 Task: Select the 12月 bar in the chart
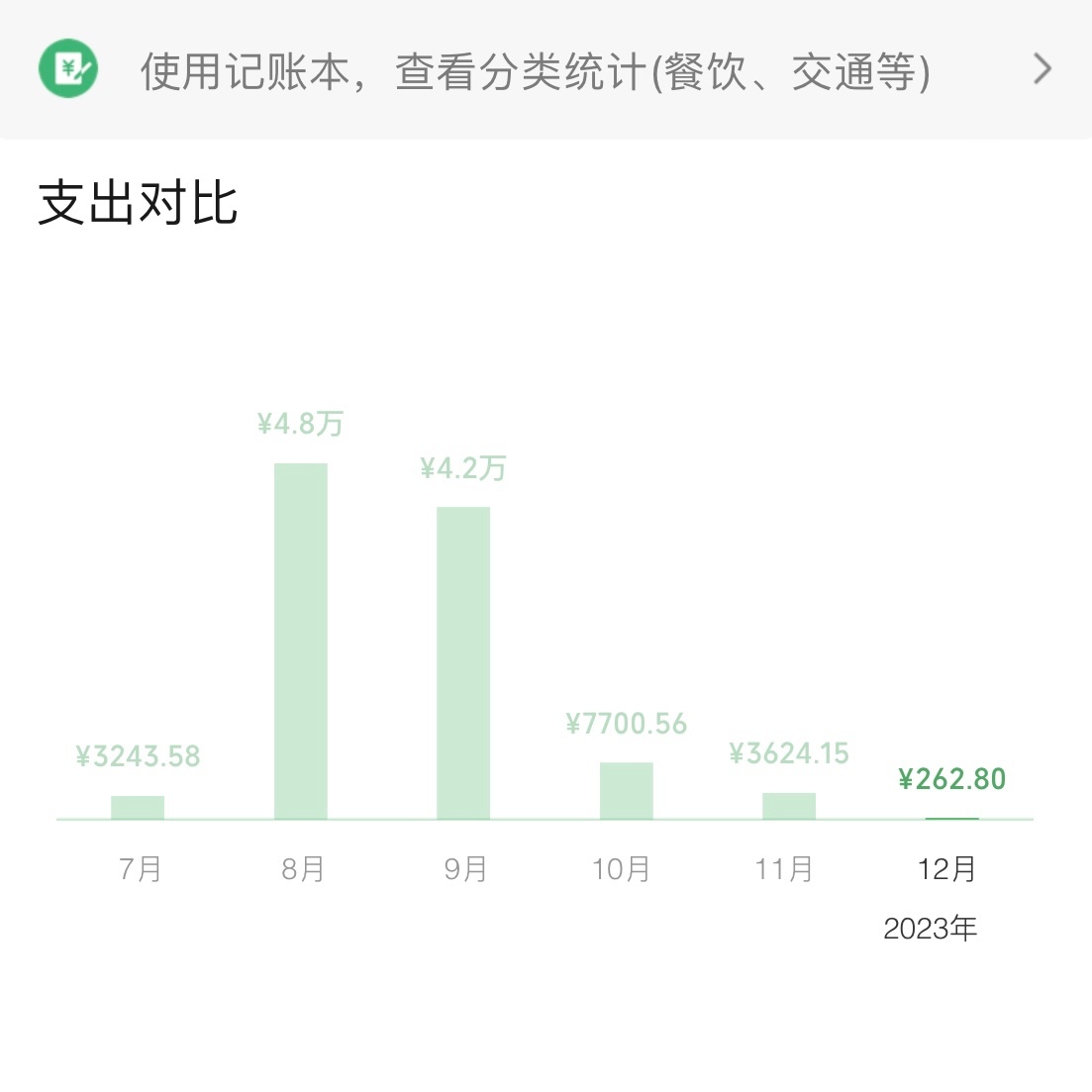pyautogui.click(x=950, y=817)
